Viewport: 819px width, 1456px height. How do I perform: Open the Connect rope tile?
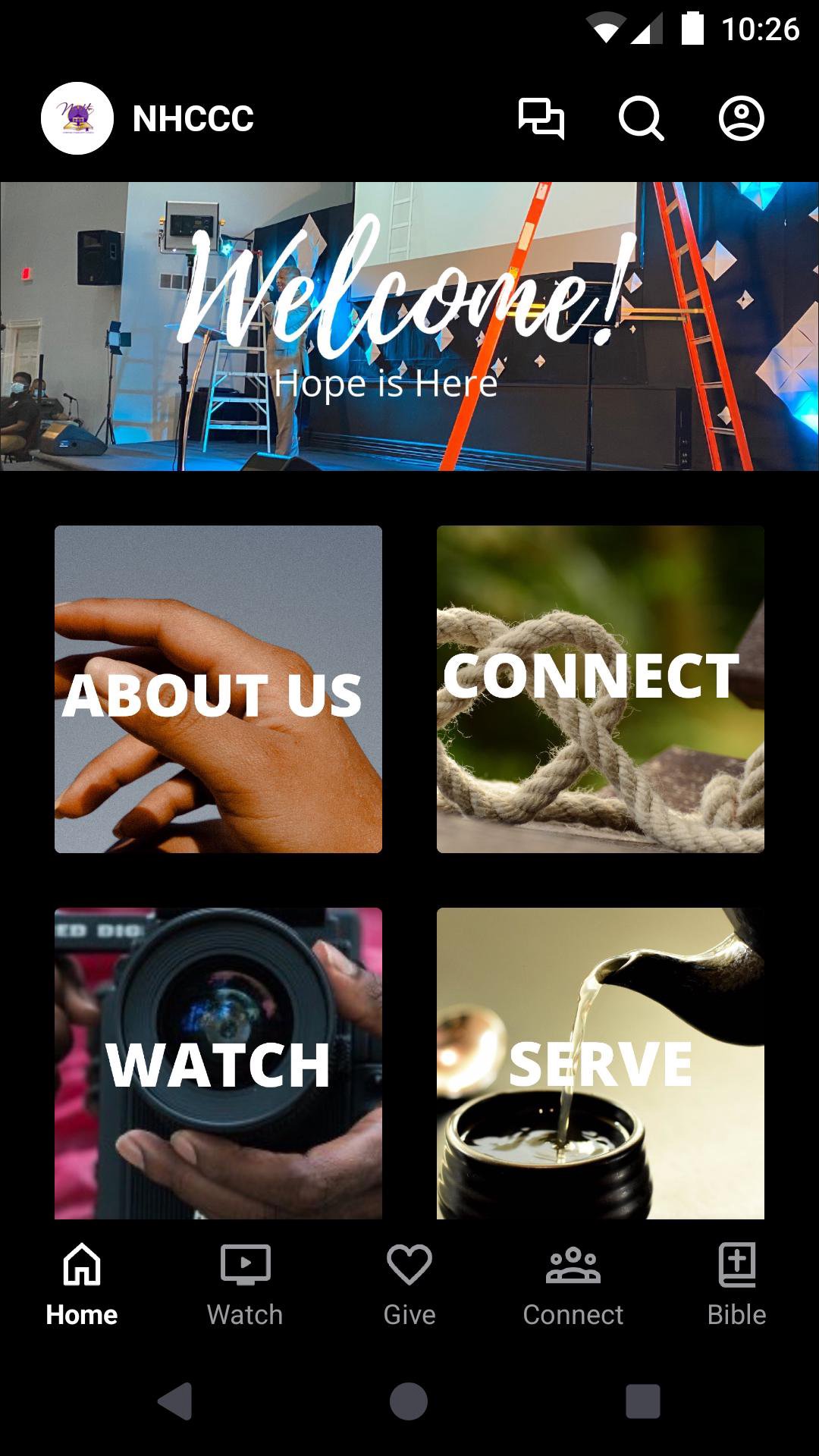pos(601,689)
